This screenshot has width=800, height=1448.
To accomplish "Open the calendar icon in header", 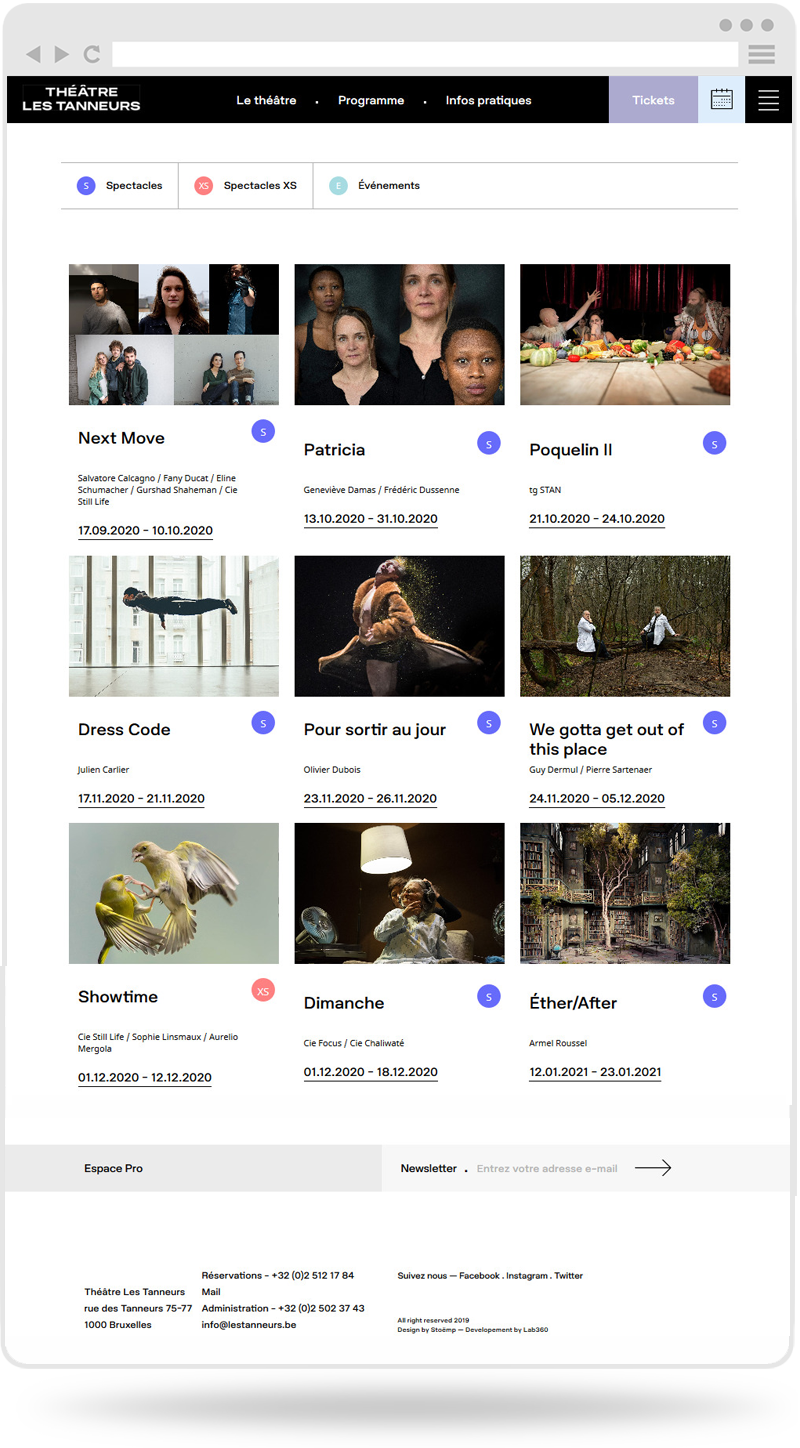I will point(721,100).
